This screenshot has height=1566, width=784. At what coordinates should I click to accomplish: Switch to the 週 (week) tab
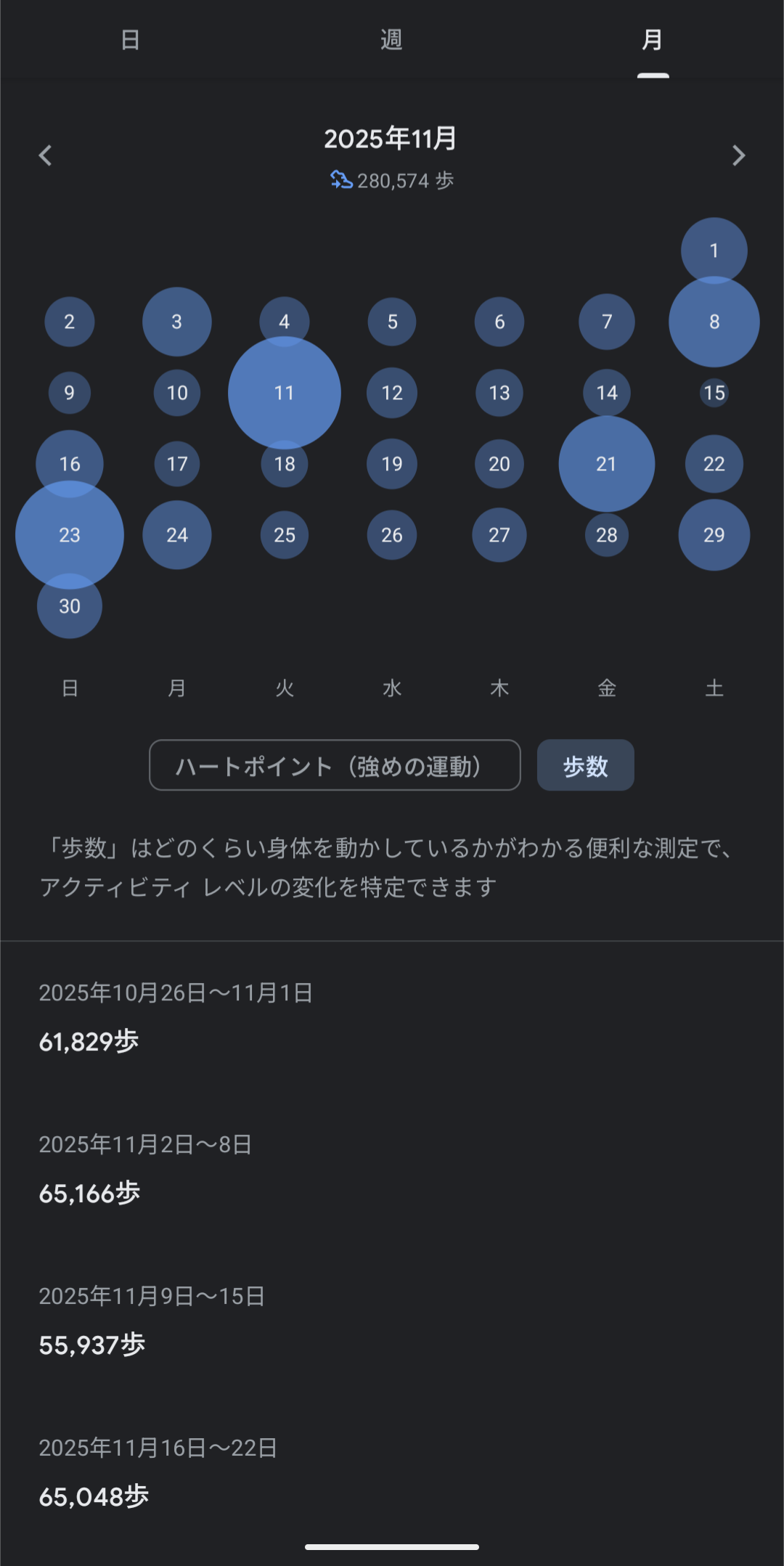391,40
